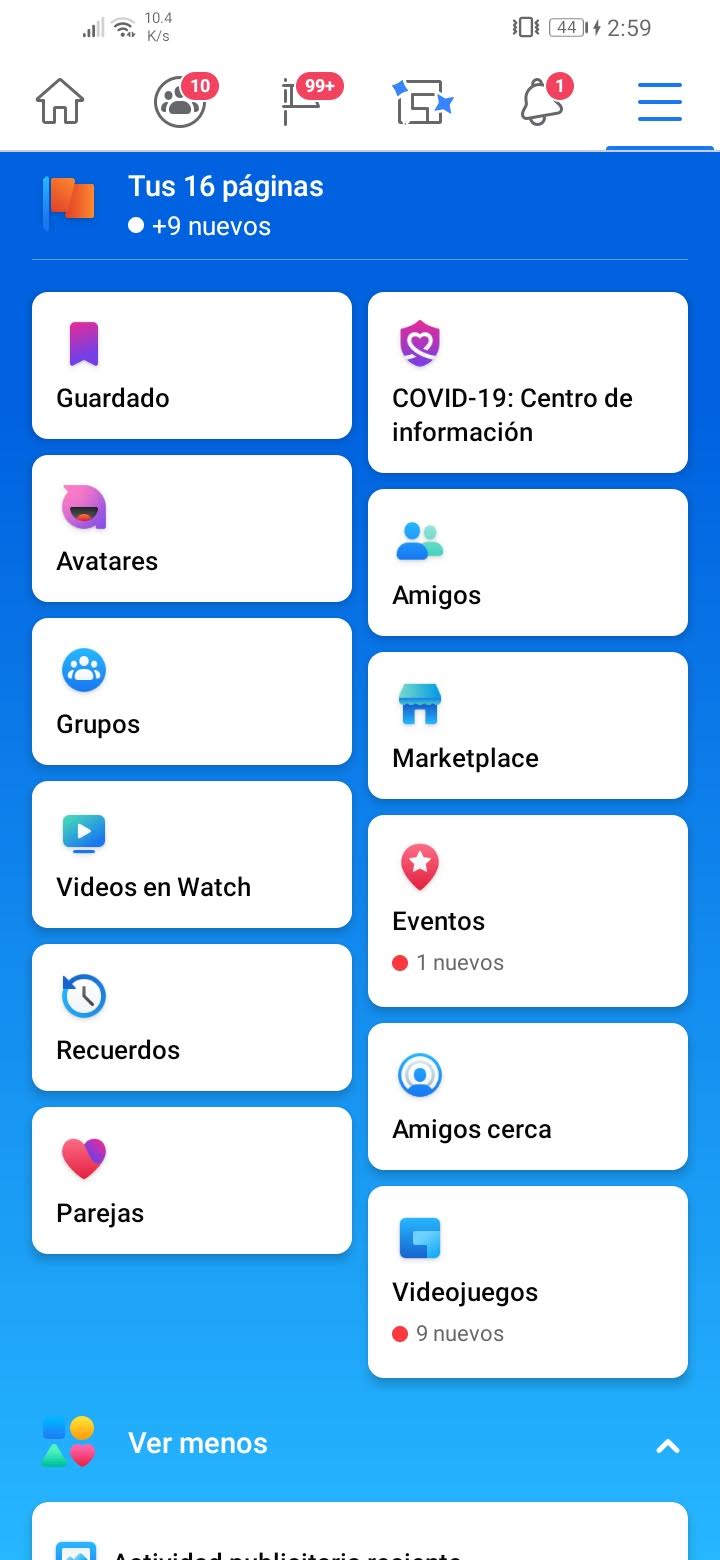This screenshot has height=1560, width=720.
Task: Open the Grupos card
Action: 192,691
